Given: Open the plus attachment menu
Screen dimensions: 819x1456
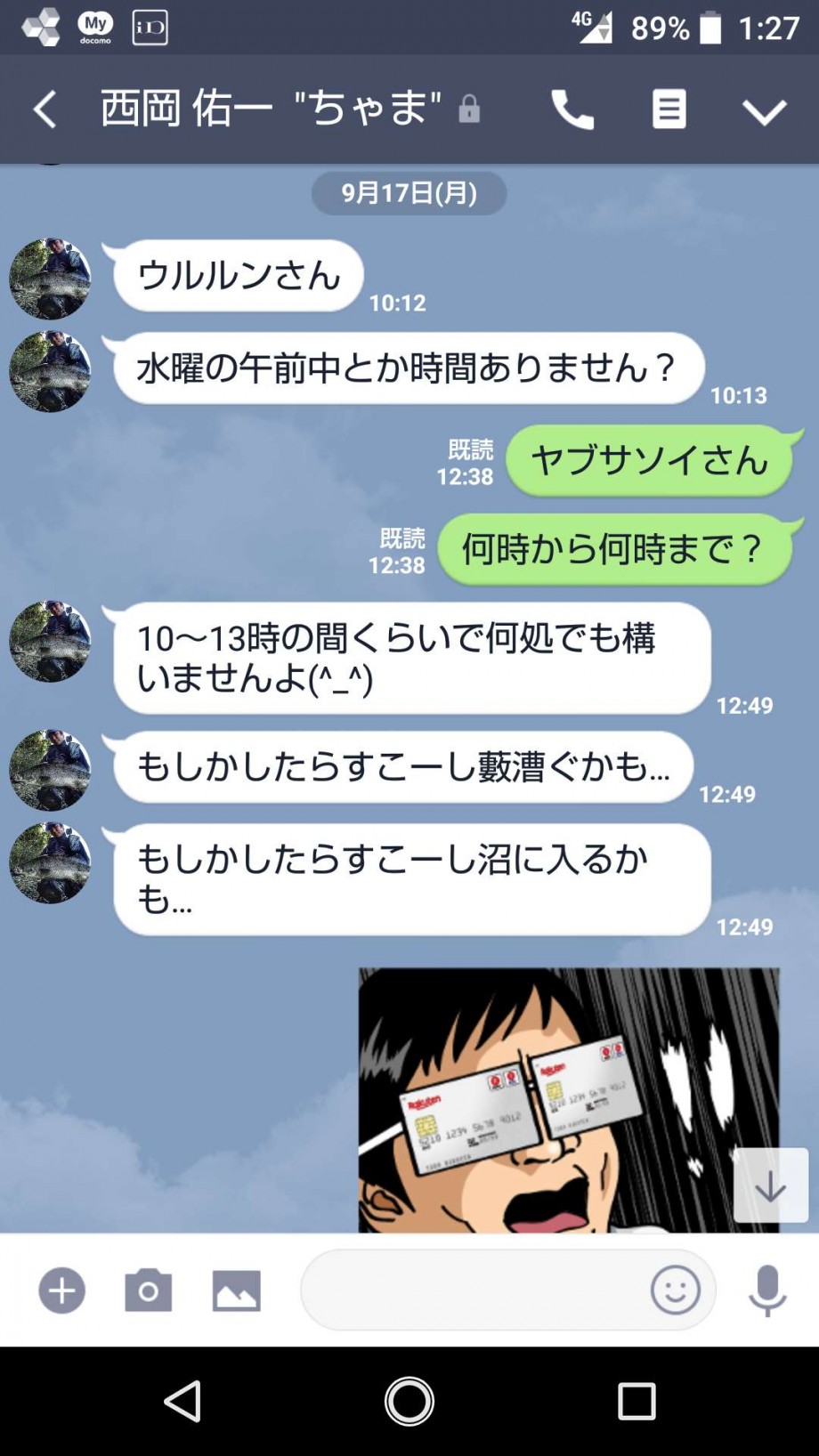Looking at the screenshot, I should [62, 1290].
